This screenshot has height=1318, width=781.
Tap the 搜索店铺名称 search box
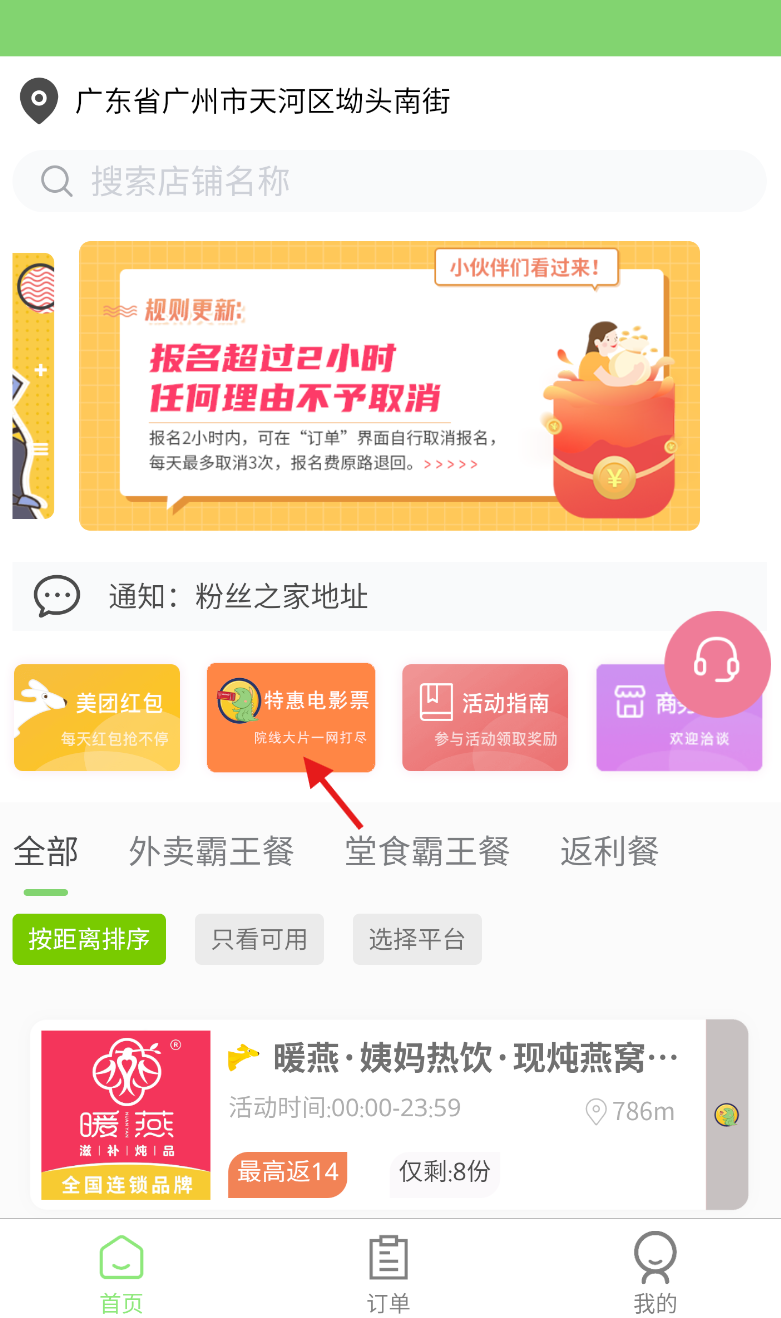click(389, 181)
